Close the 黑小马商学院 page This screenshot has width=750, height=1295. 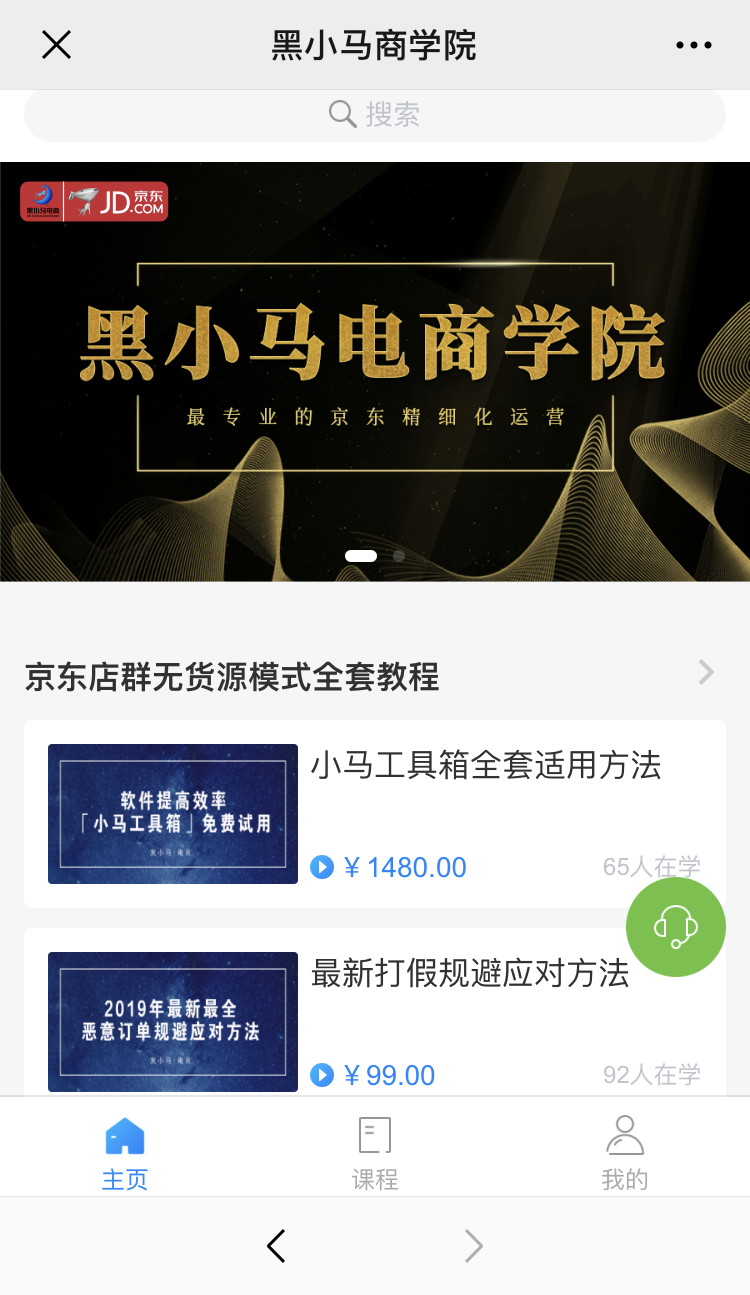(x=56, y=45)
